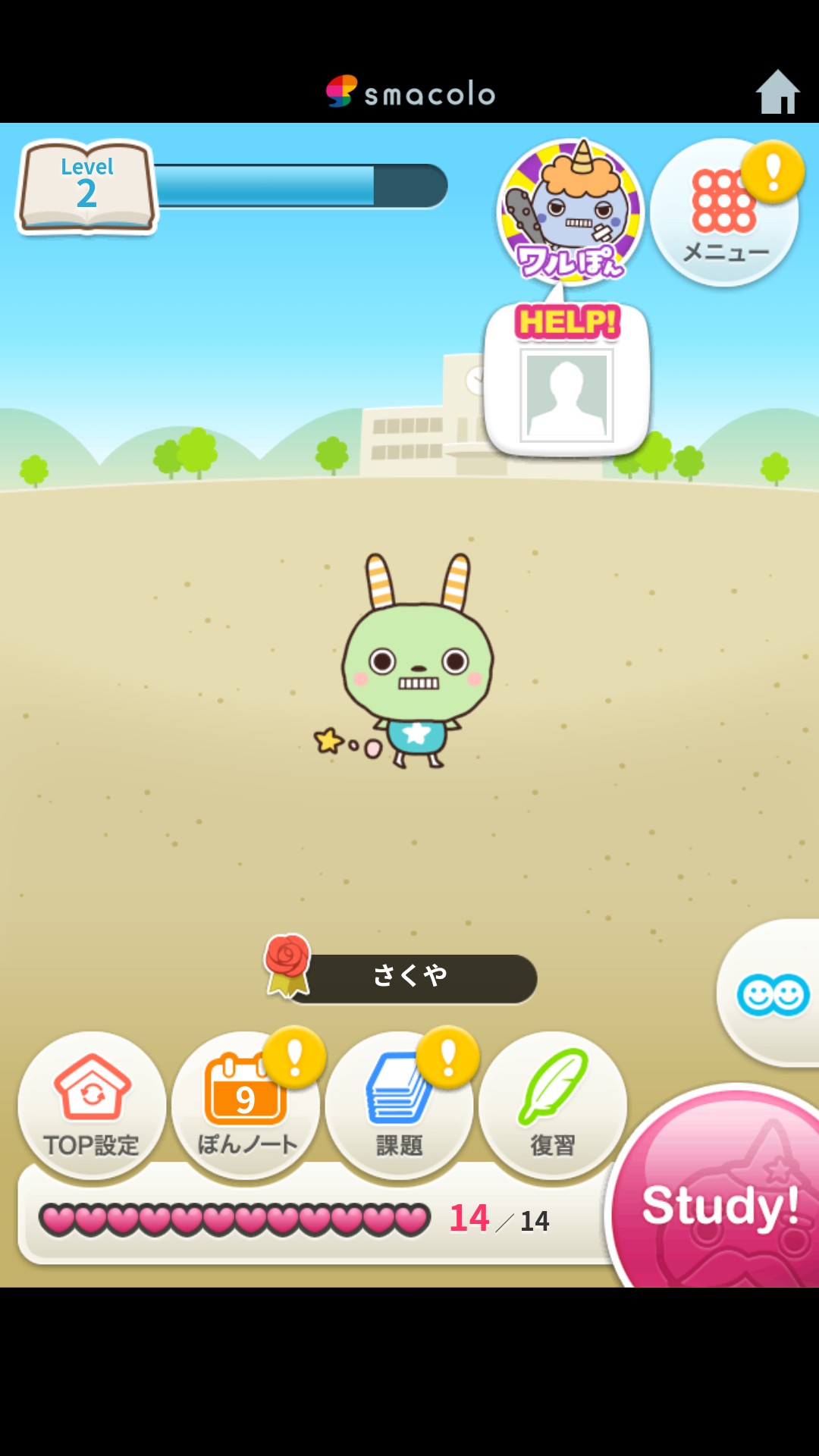Open the Level 2 book indicator
Image resolution: width=819 pixels, height=1456 pixels.
(x=86, y=186)
